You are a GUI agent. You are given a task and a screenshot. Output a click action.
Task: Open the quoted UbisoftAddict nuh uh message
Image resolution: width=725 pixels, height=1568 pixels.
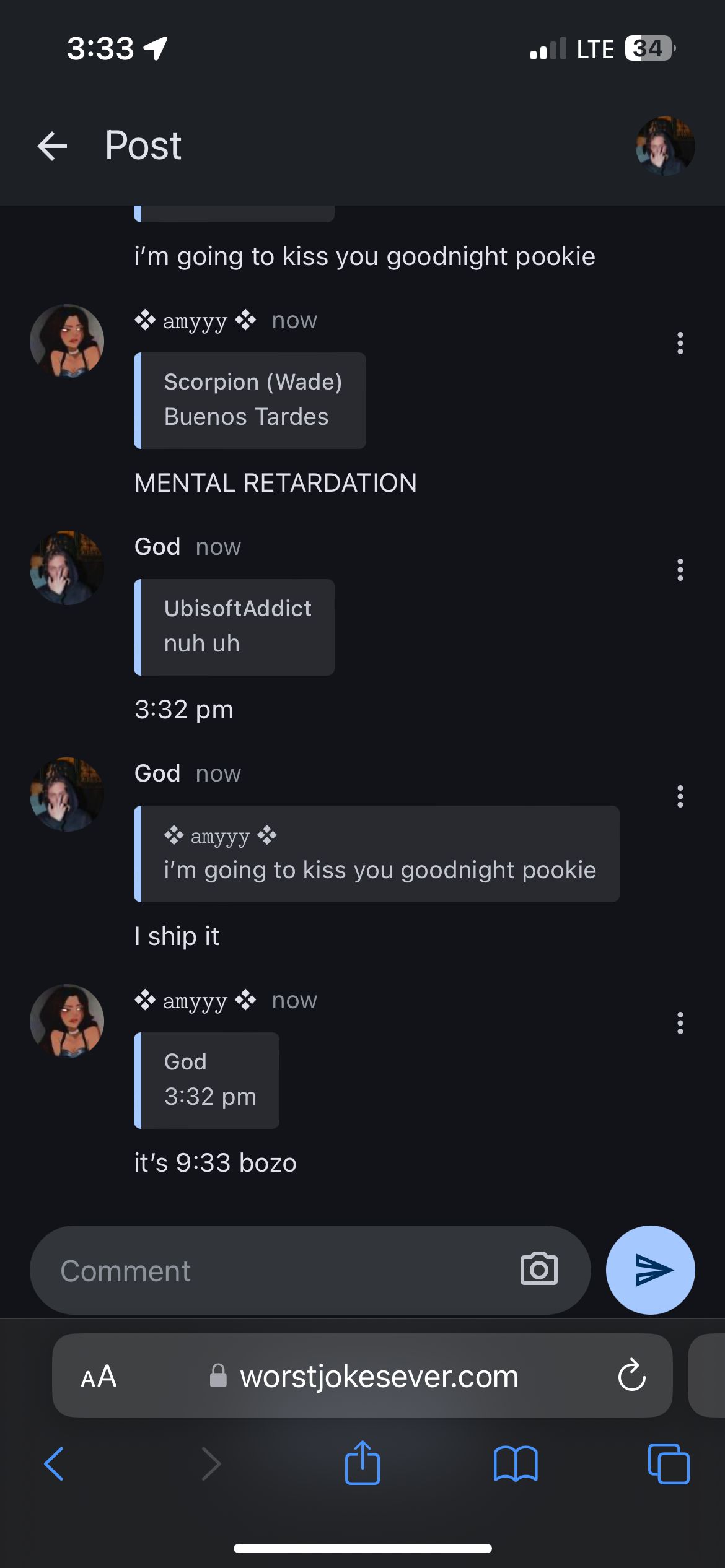[234, 627]
